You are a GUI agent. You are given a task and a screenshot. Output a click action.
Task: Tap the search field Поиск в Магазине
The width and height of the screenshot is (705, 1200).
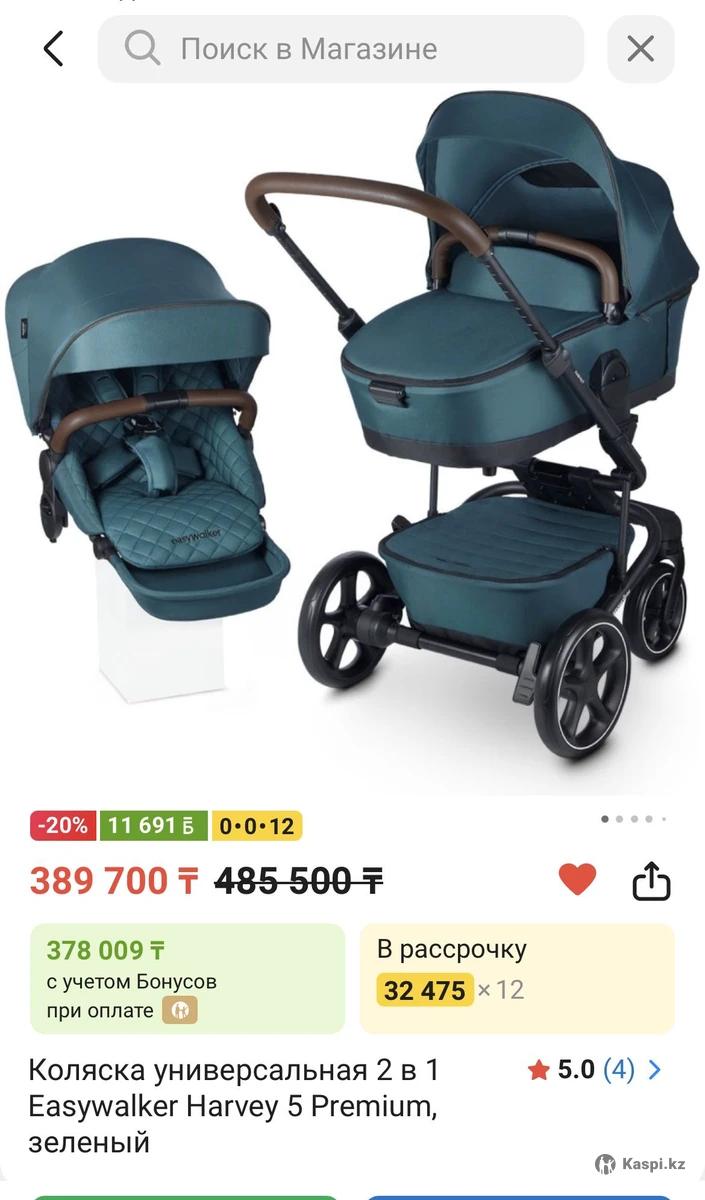pos(340,48)
